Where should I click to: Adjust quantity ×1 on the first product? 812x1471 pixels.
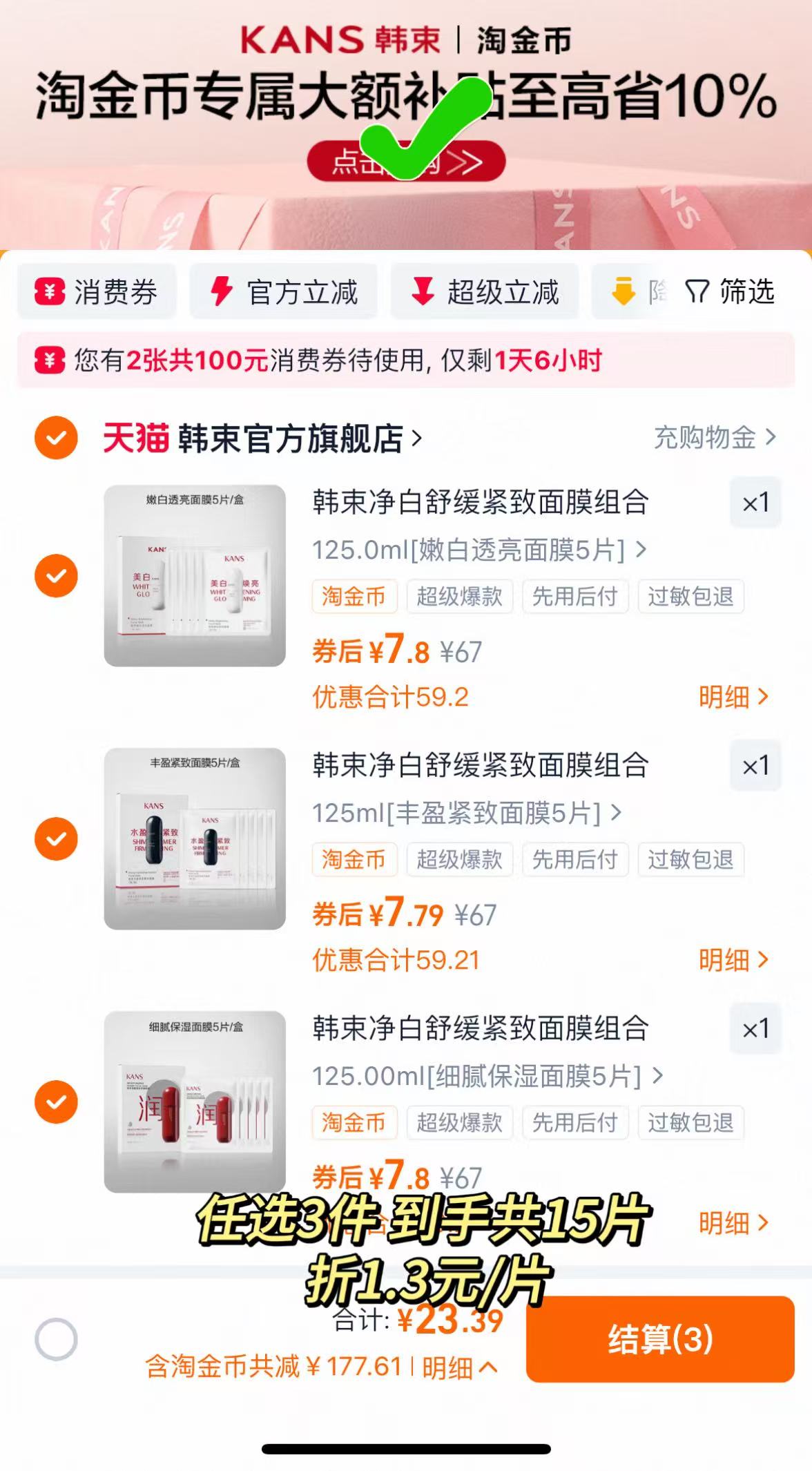coord(755,503)
